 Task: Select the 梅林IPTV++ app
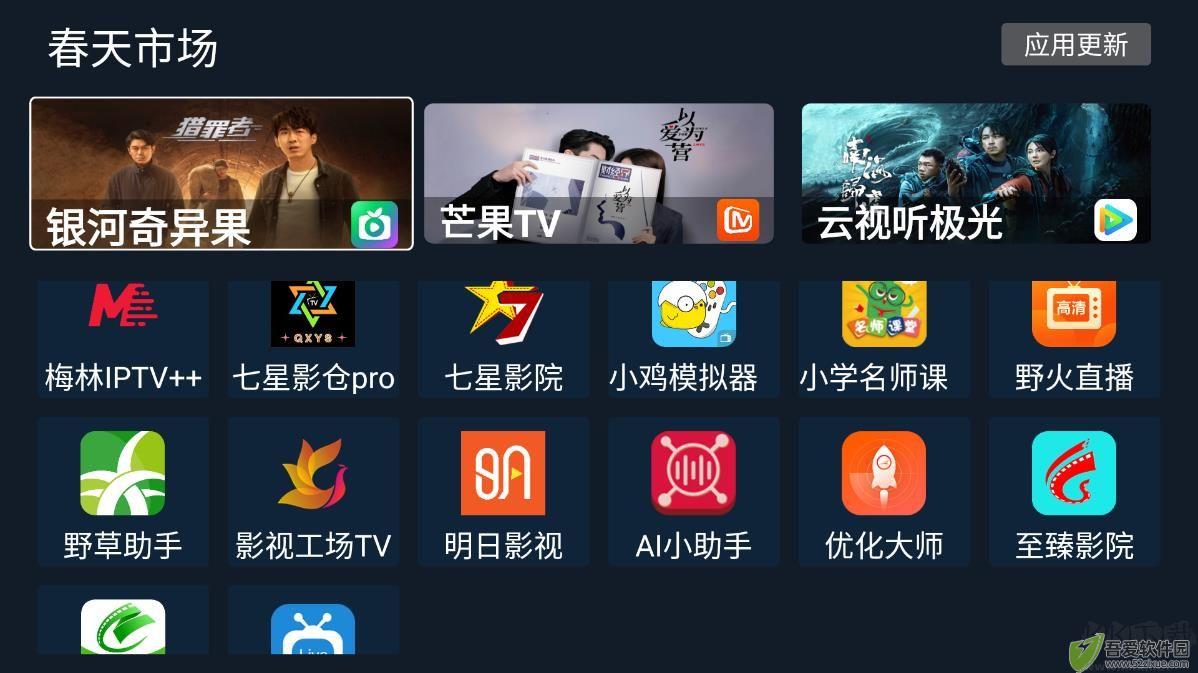(123, 340)
